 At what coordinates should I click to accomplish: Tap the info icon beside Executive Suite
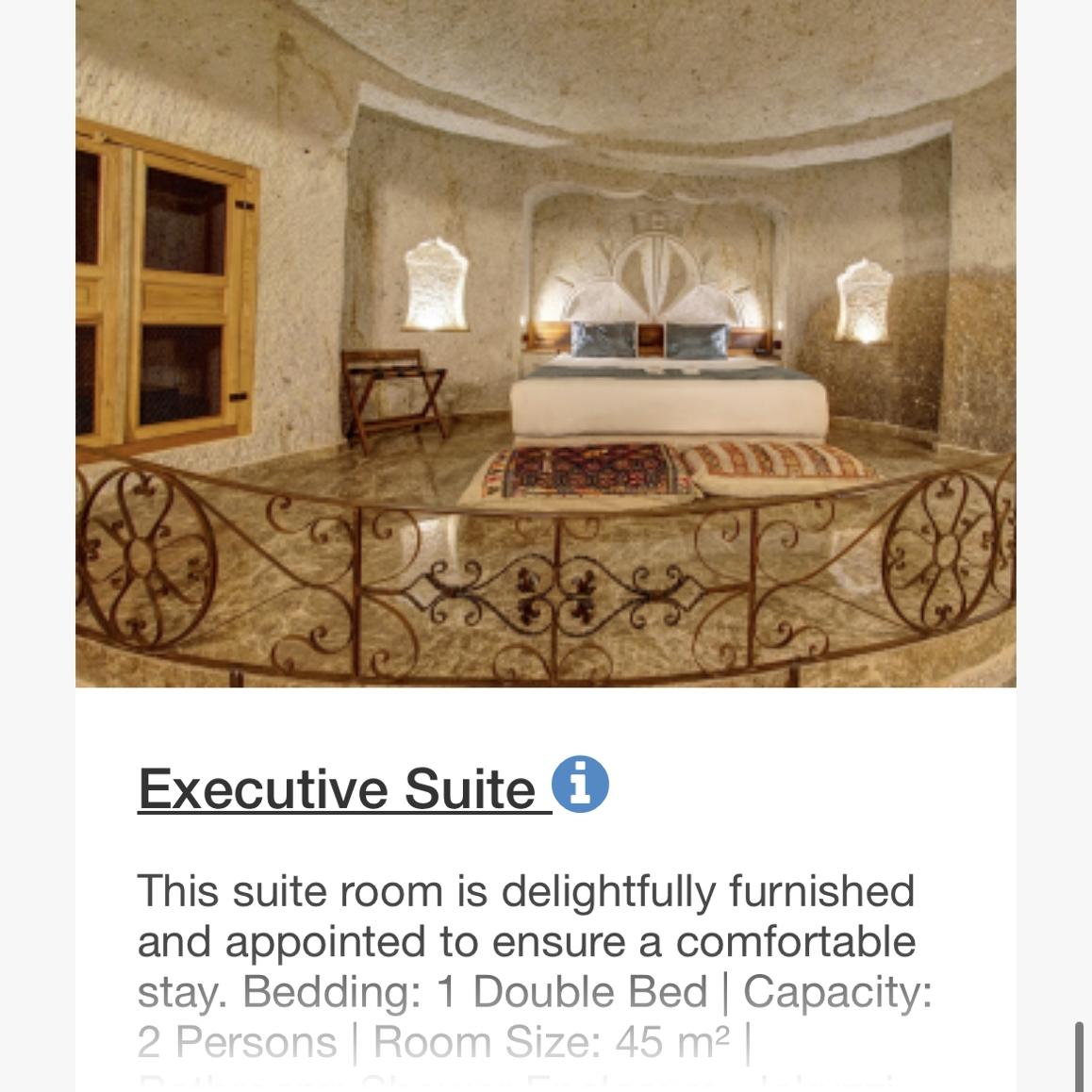[x=580, y=784]
